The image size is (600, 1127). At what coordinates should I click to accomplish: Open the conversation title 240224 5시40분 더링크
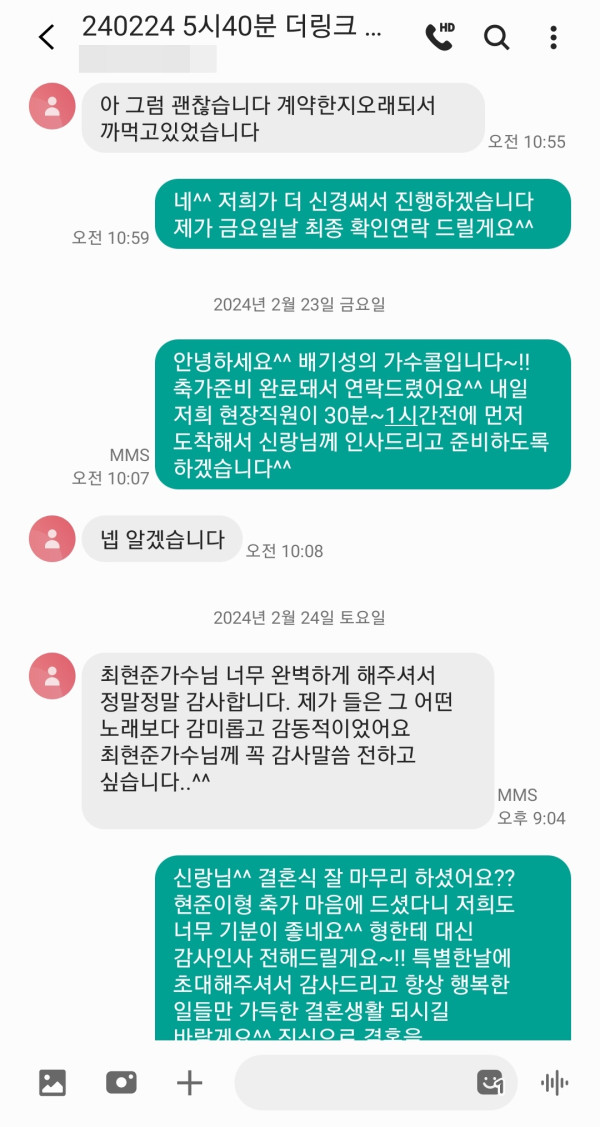232,28
